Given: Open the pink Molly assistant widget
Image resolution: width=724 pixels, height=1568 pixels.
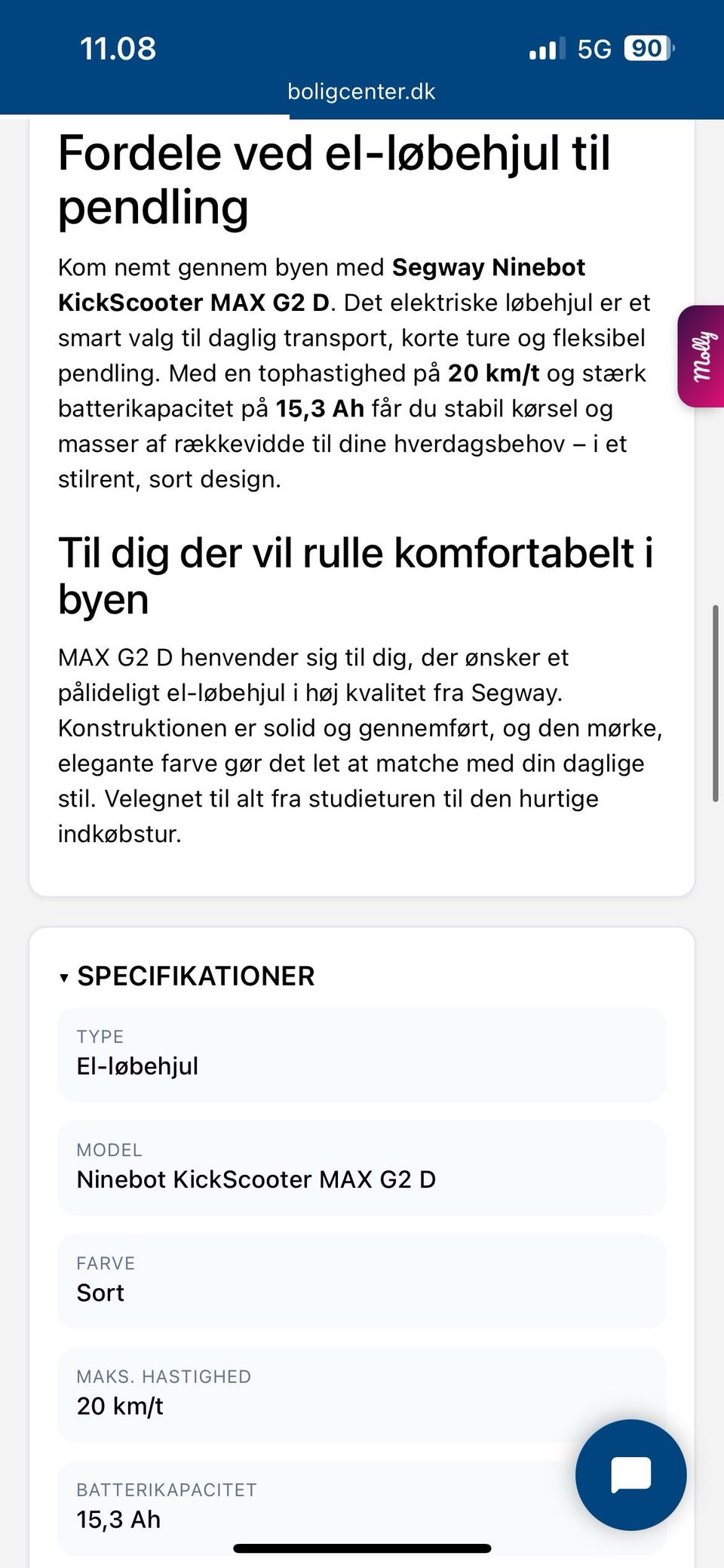Looking at the screenshot, I should tap(701, 355).
